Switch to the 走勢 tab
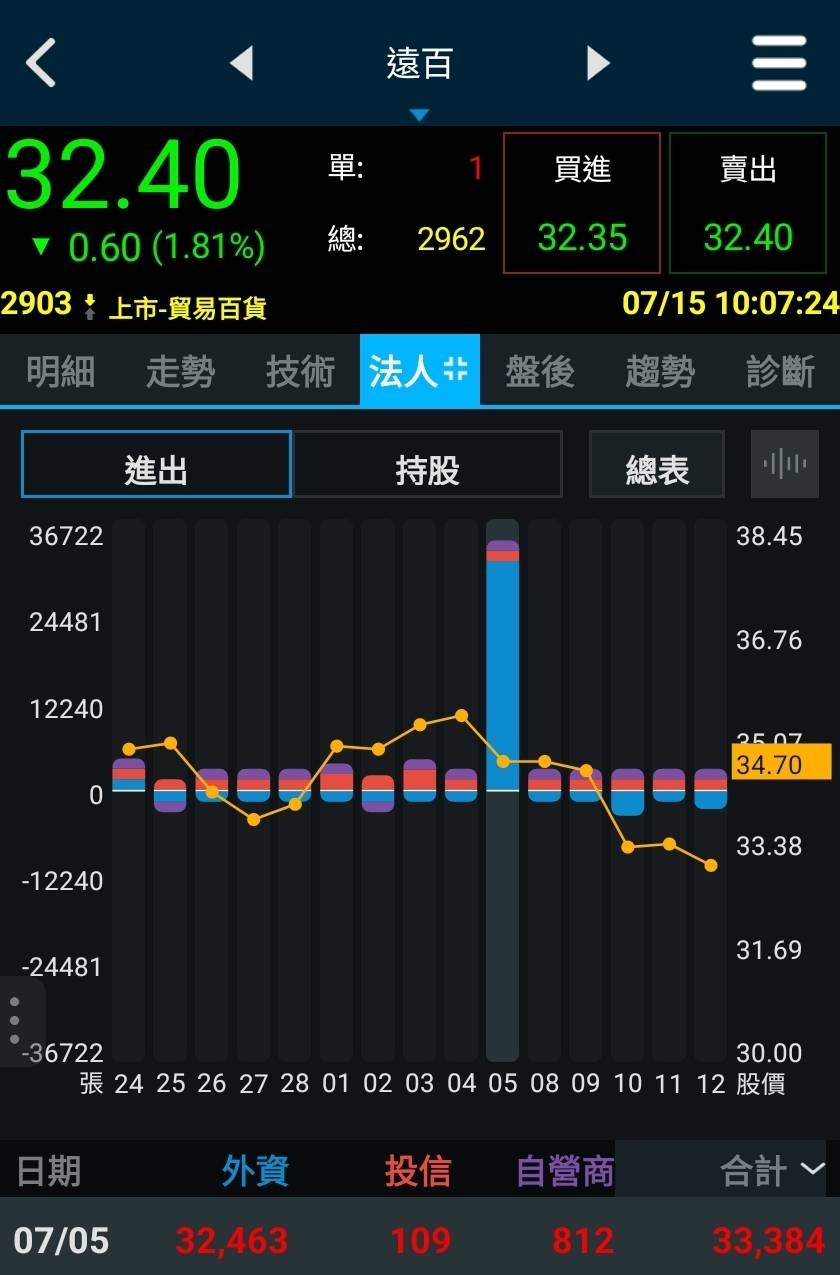The width and height of the screenshot is (840, 1275). tap(180, 371)
